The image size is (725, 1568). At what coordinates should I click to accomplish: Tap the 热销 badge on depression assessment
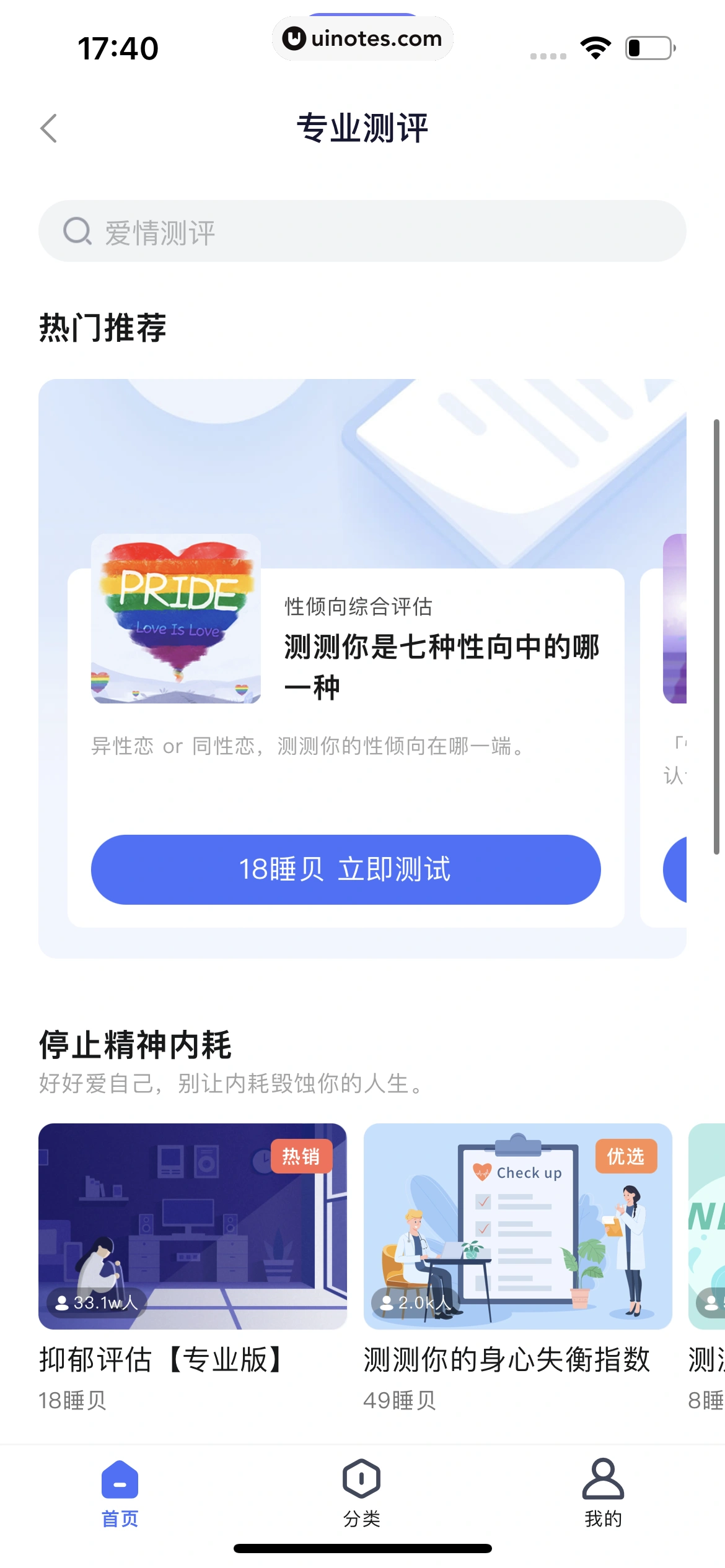pyautogui.click(x=302, y=1156)
